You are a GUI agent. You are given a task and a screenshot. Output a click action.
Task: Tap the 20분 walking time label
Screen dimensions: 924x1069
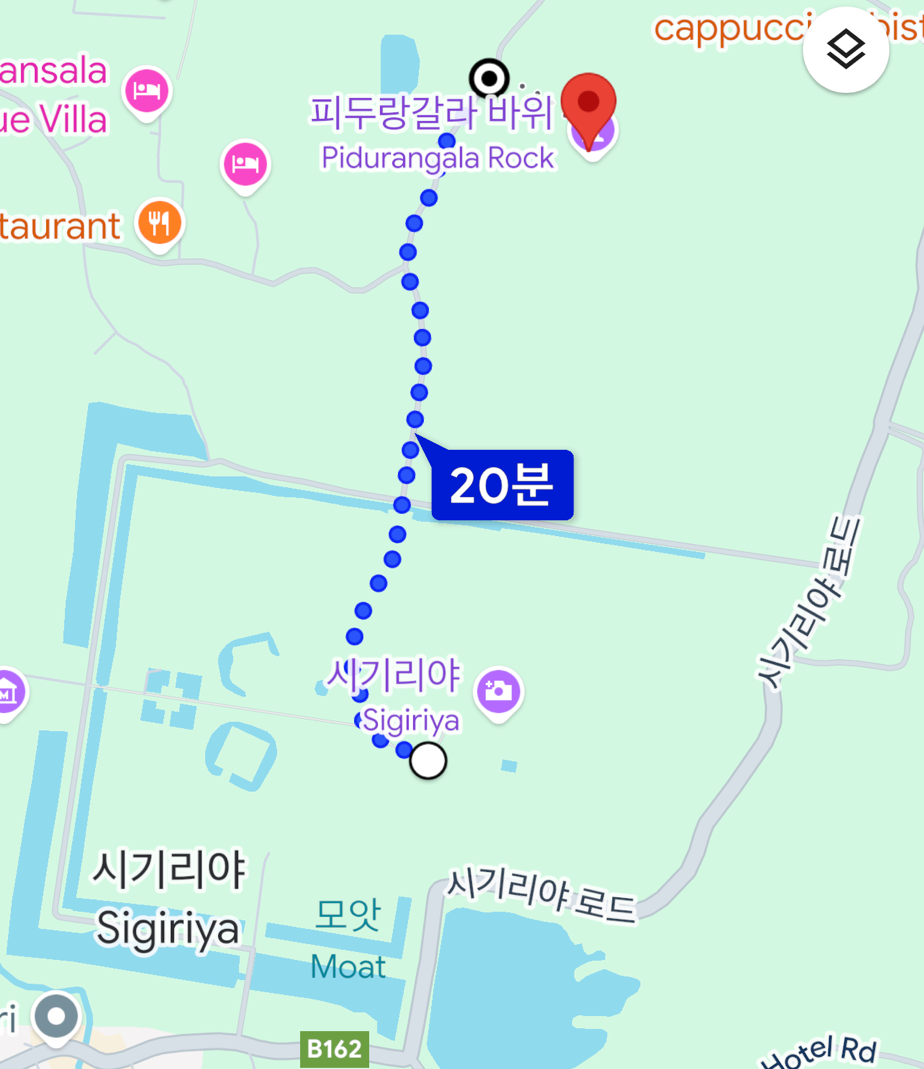tap(502, 485)
